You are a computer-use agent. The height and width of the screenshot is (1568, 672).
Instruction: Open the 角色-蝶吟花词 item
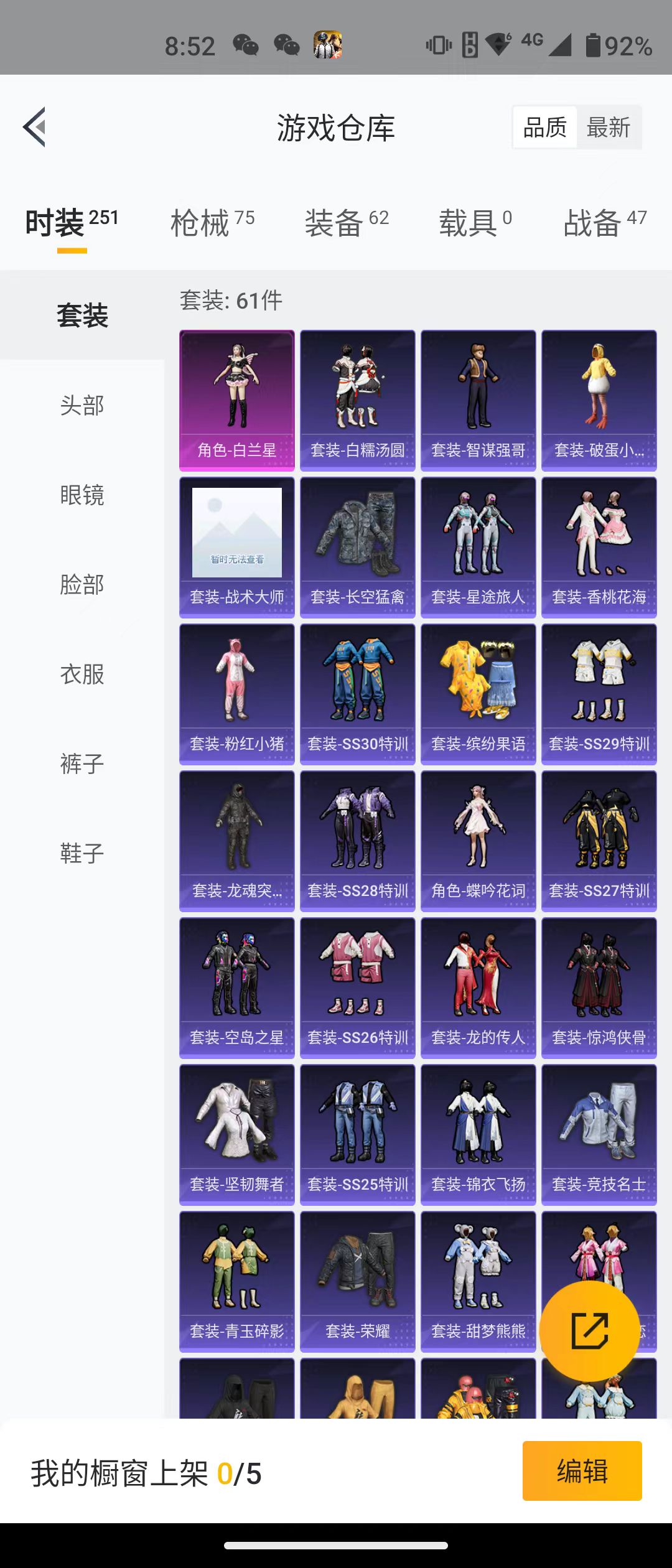tap(478, 841)
